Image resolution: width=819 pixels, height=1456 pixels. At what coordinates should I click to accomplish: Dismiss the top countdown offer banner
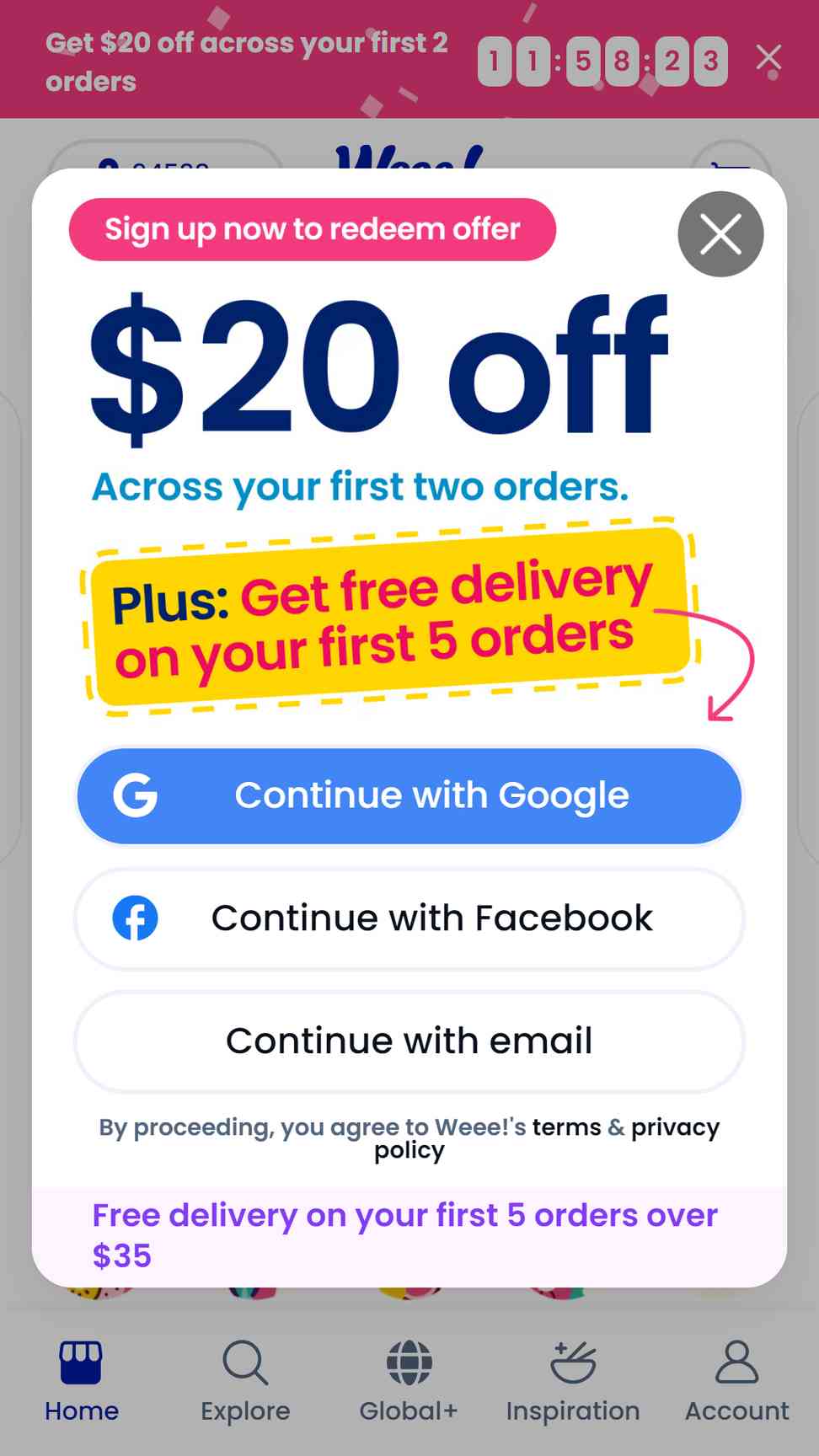click(x=768, y=58)
